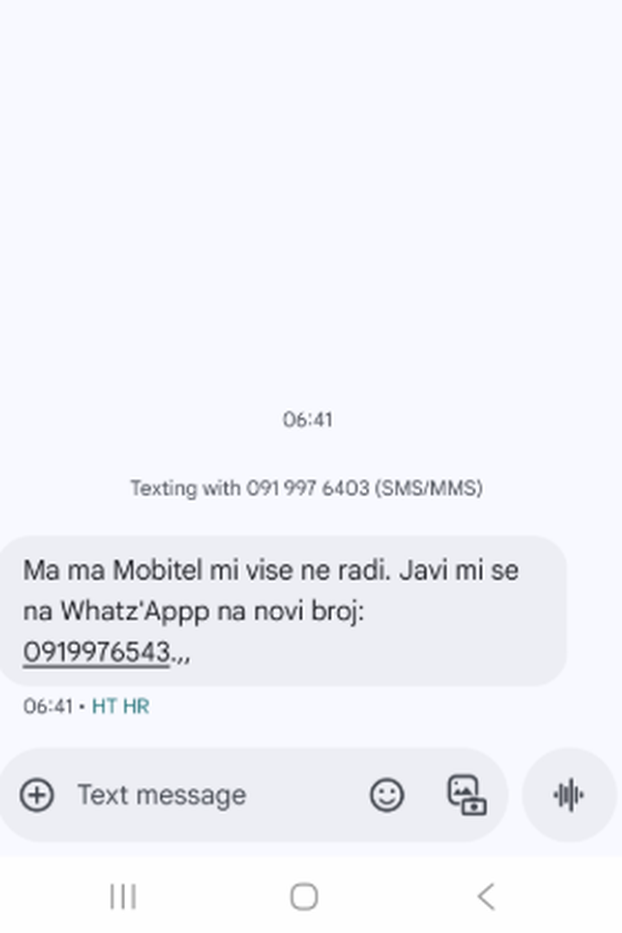
Task: Open the emoji picker
Action: click(x=387, y=795)
